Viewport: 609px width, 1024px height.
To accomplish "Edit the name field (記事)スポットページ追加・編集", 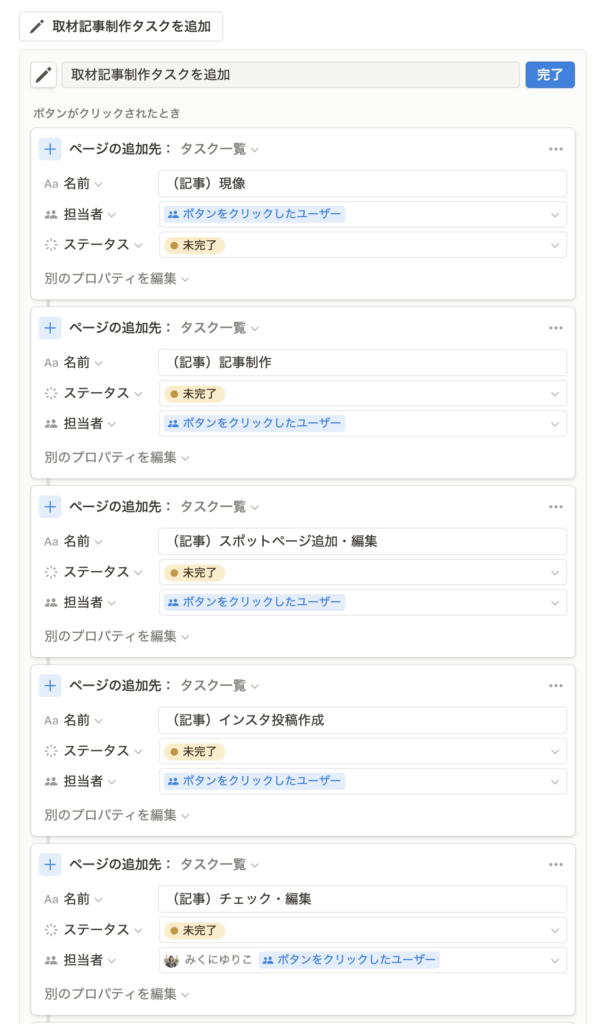I will [362, 541].
